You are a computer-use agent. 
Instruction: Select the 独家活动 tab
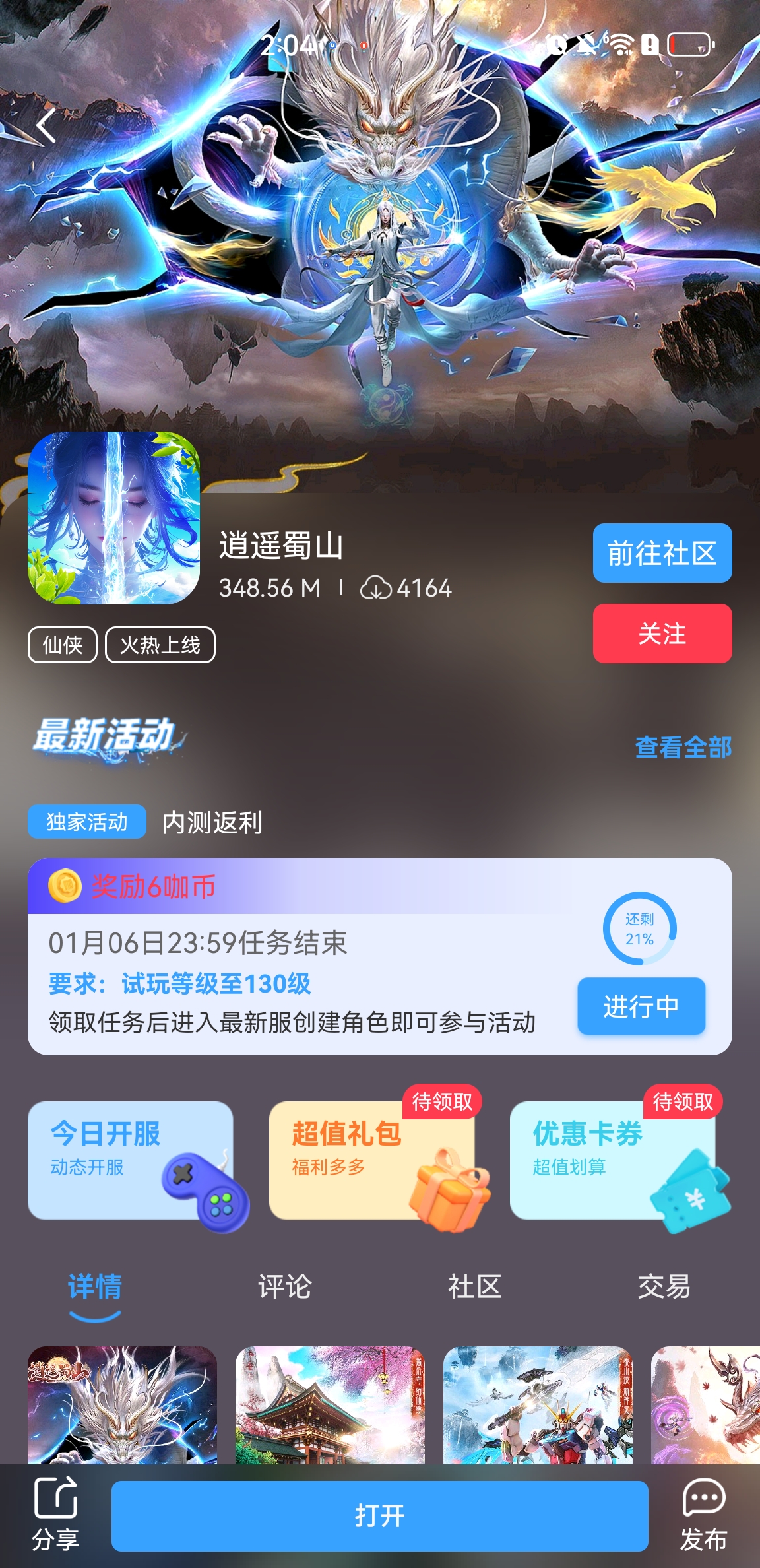click(86, 822)
